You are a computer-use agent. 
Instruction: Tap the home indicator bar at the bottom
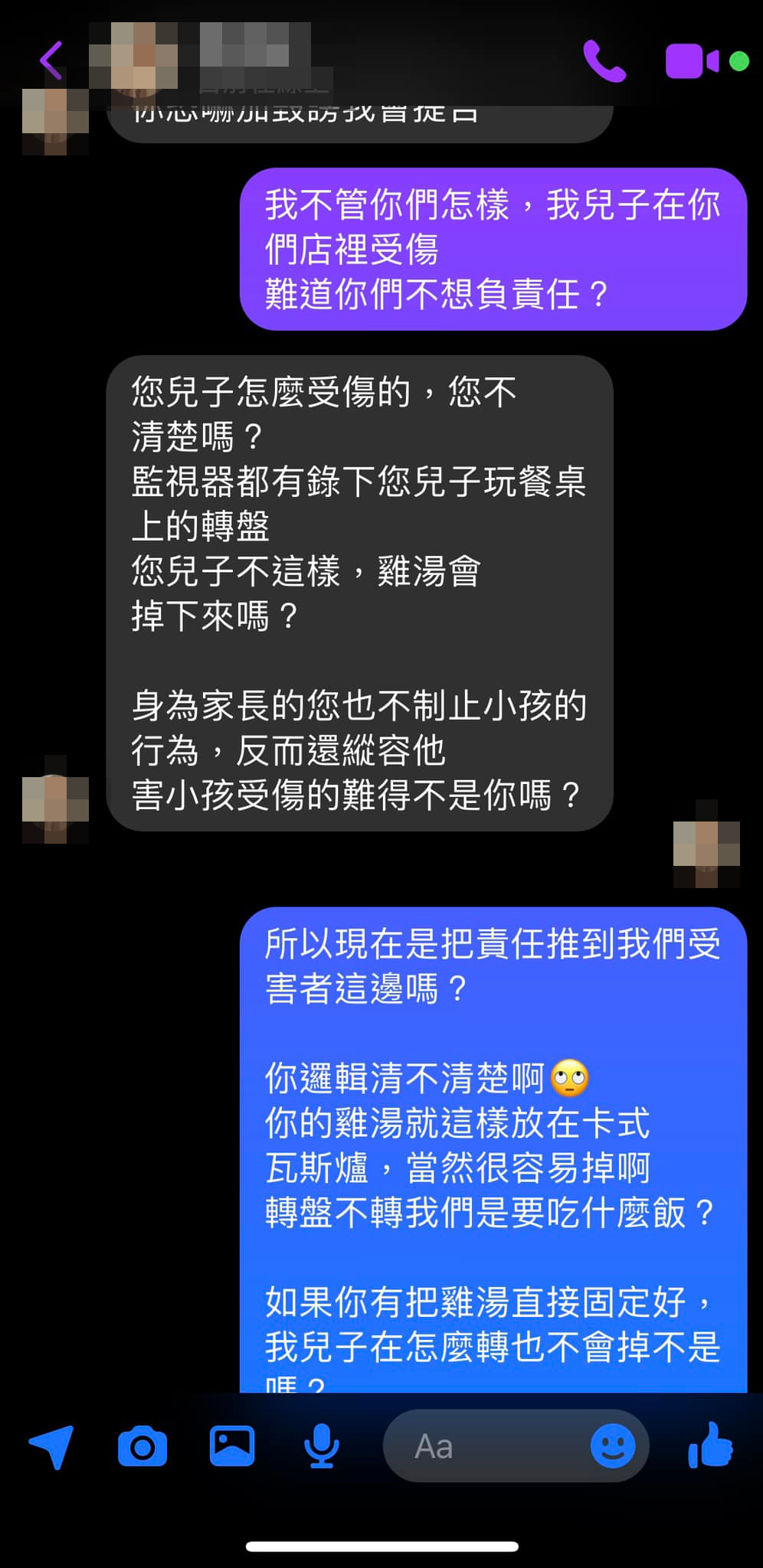(381, 1547)
